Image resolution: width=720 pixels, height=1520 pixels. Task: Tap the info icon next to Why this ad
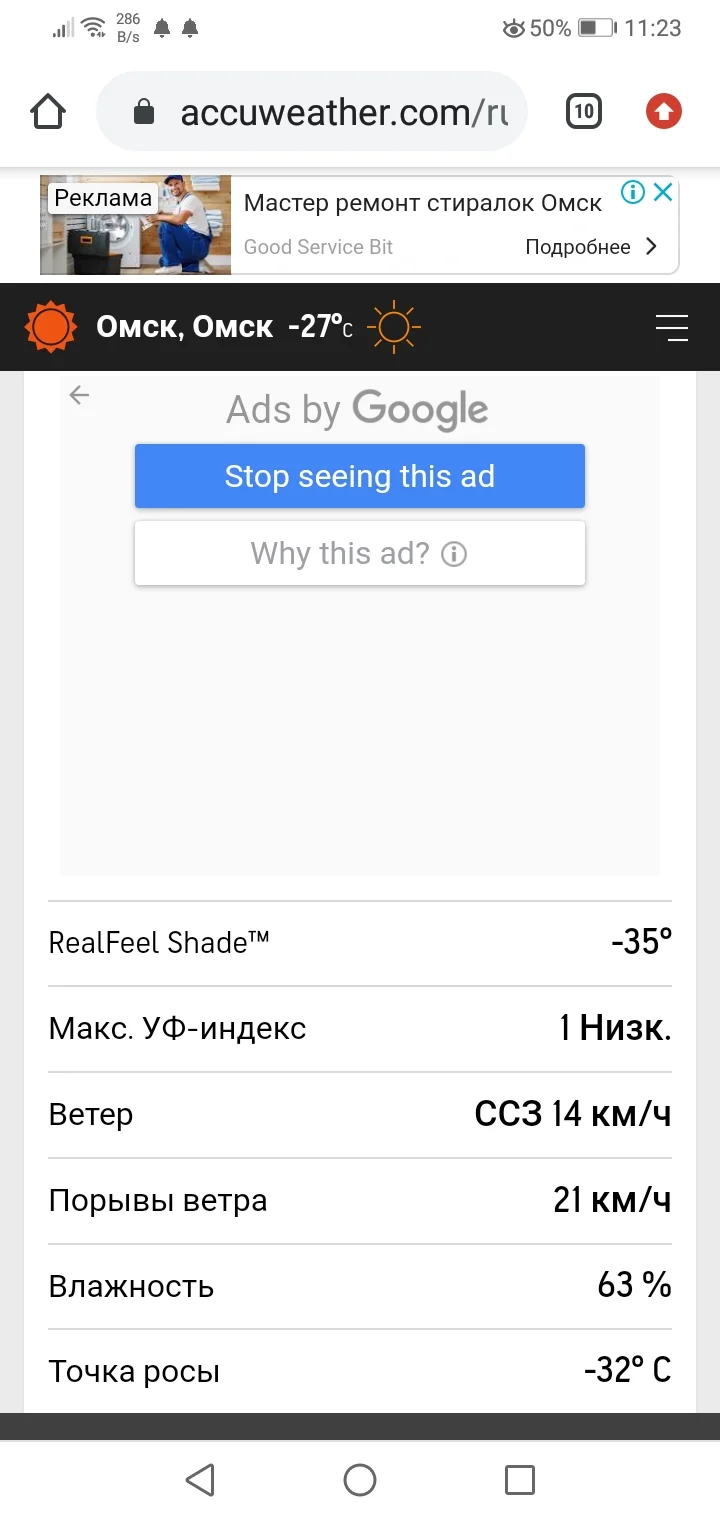click(x=455, y=553)
